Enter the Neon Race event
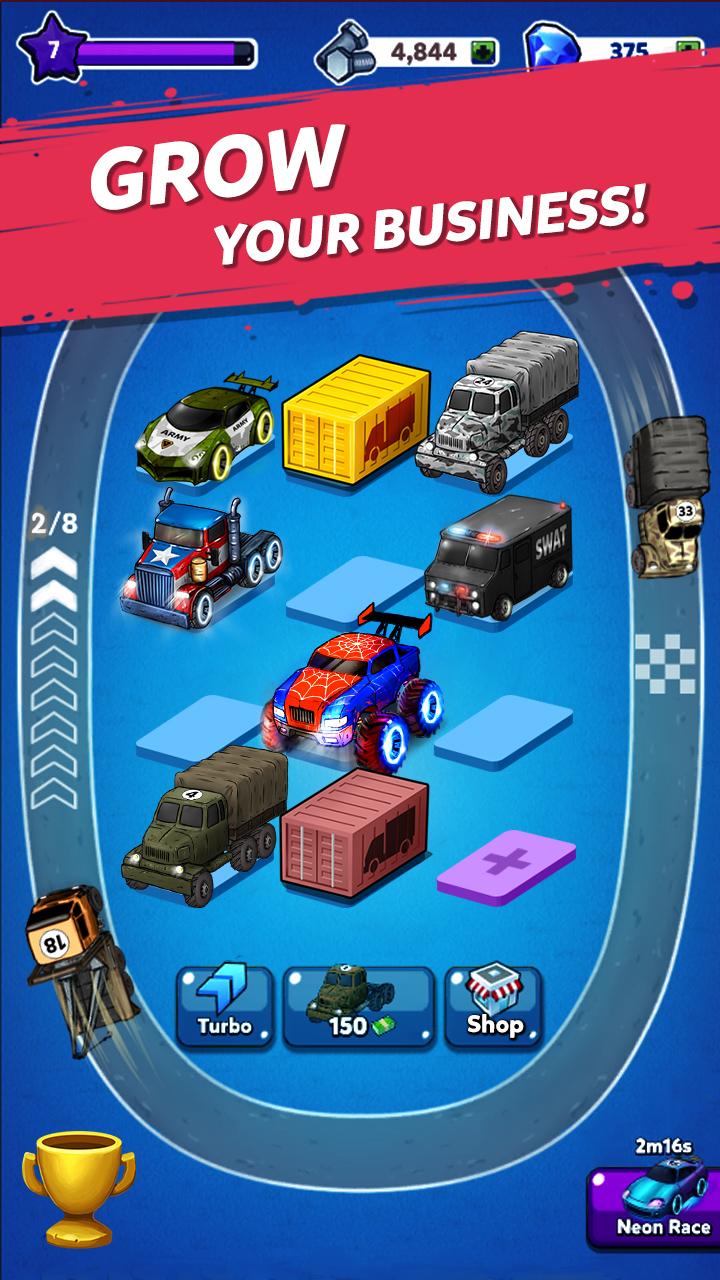 point(652,1207)
